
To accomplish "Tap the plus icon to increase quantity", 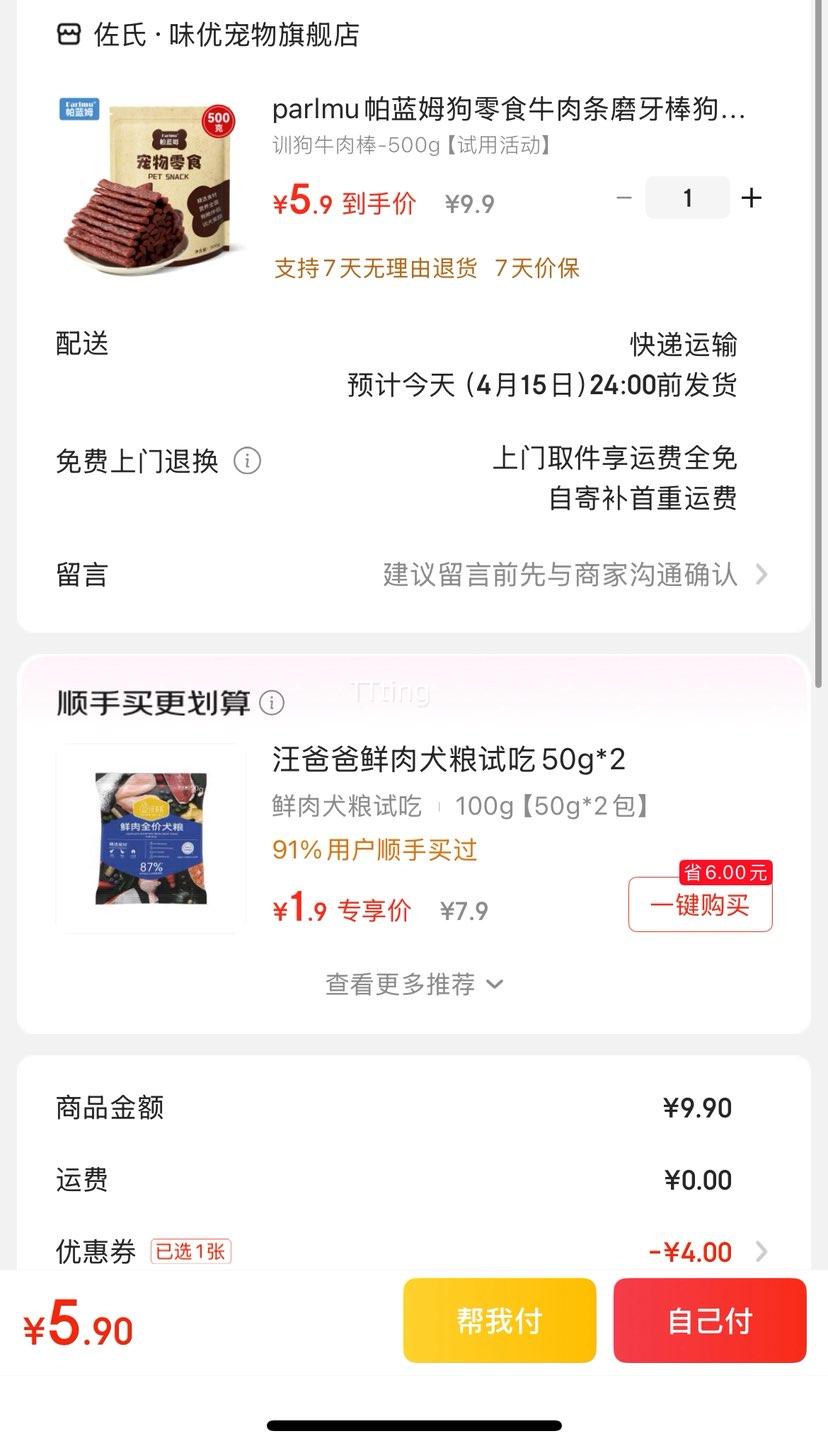I will [751, 198].
